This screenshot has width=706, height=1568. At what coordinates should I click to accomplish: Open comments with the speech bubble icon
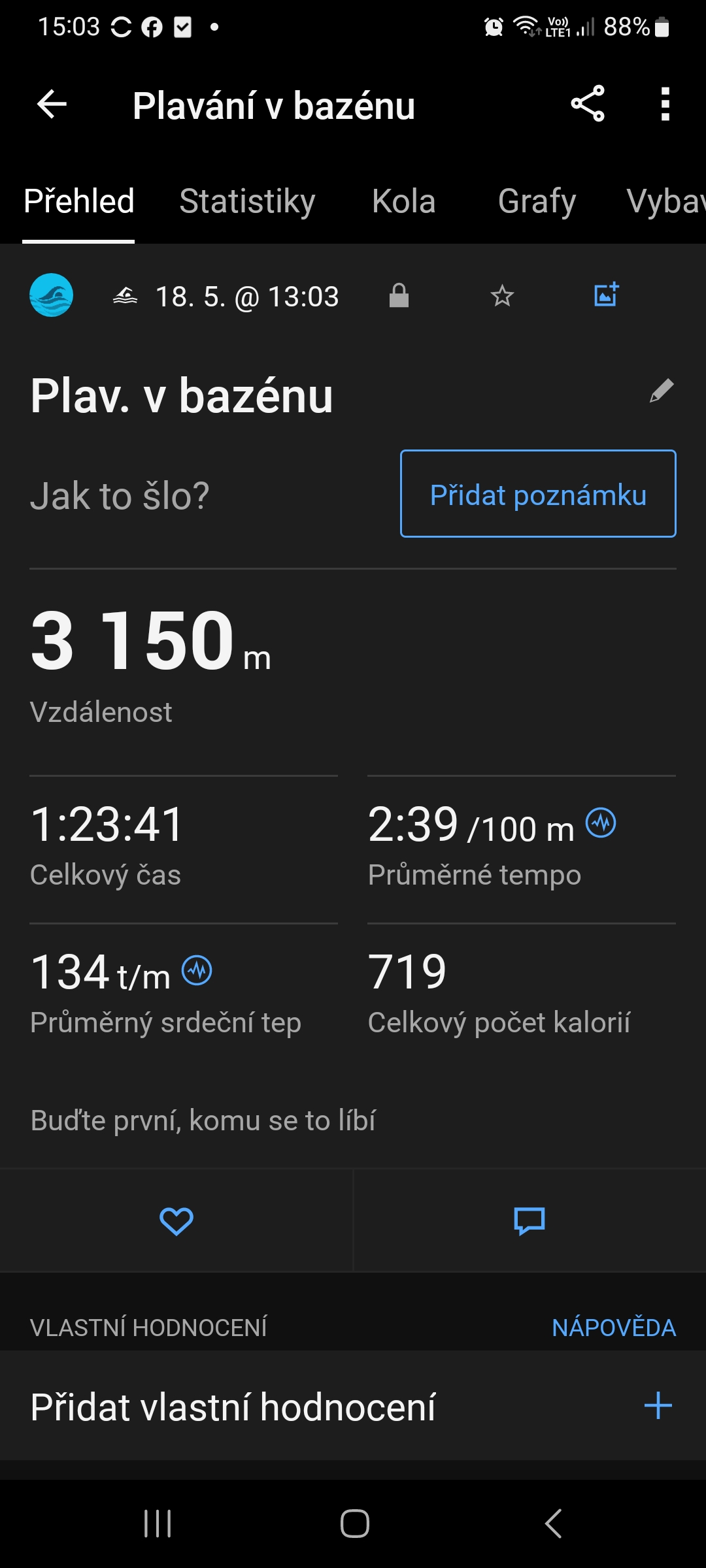click(x=529, y=1220)
